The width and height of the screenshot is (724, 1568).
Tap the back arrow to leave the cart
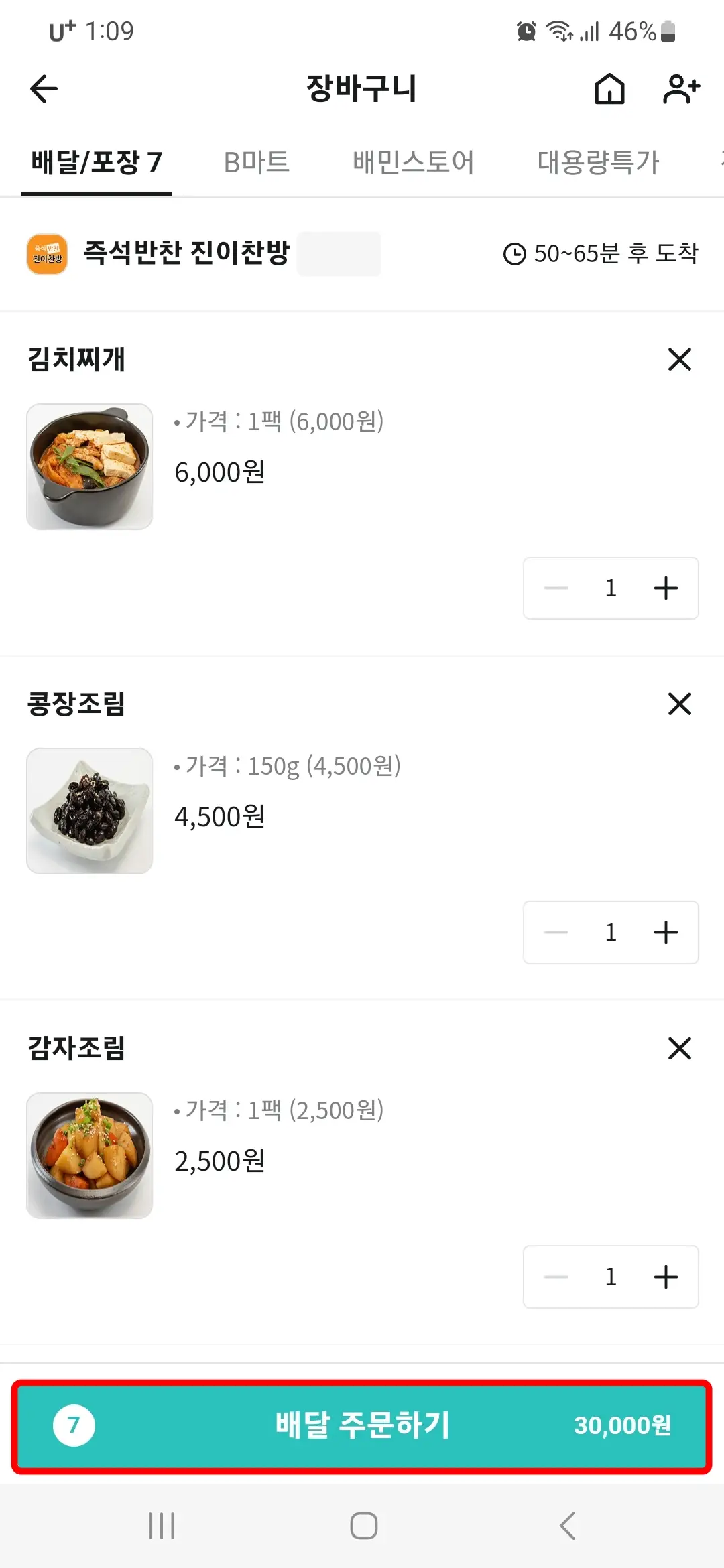[x=42, y=88]
